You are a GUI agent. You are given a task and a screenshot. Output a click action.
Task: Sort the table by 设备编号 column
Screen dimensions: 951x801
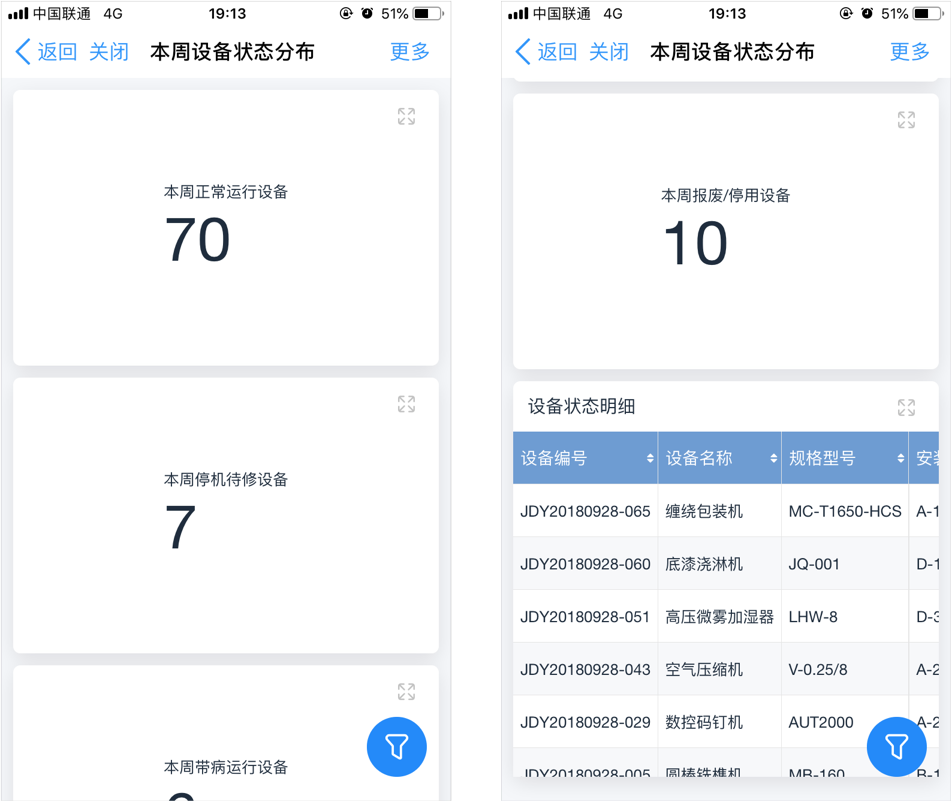[650, 459]
